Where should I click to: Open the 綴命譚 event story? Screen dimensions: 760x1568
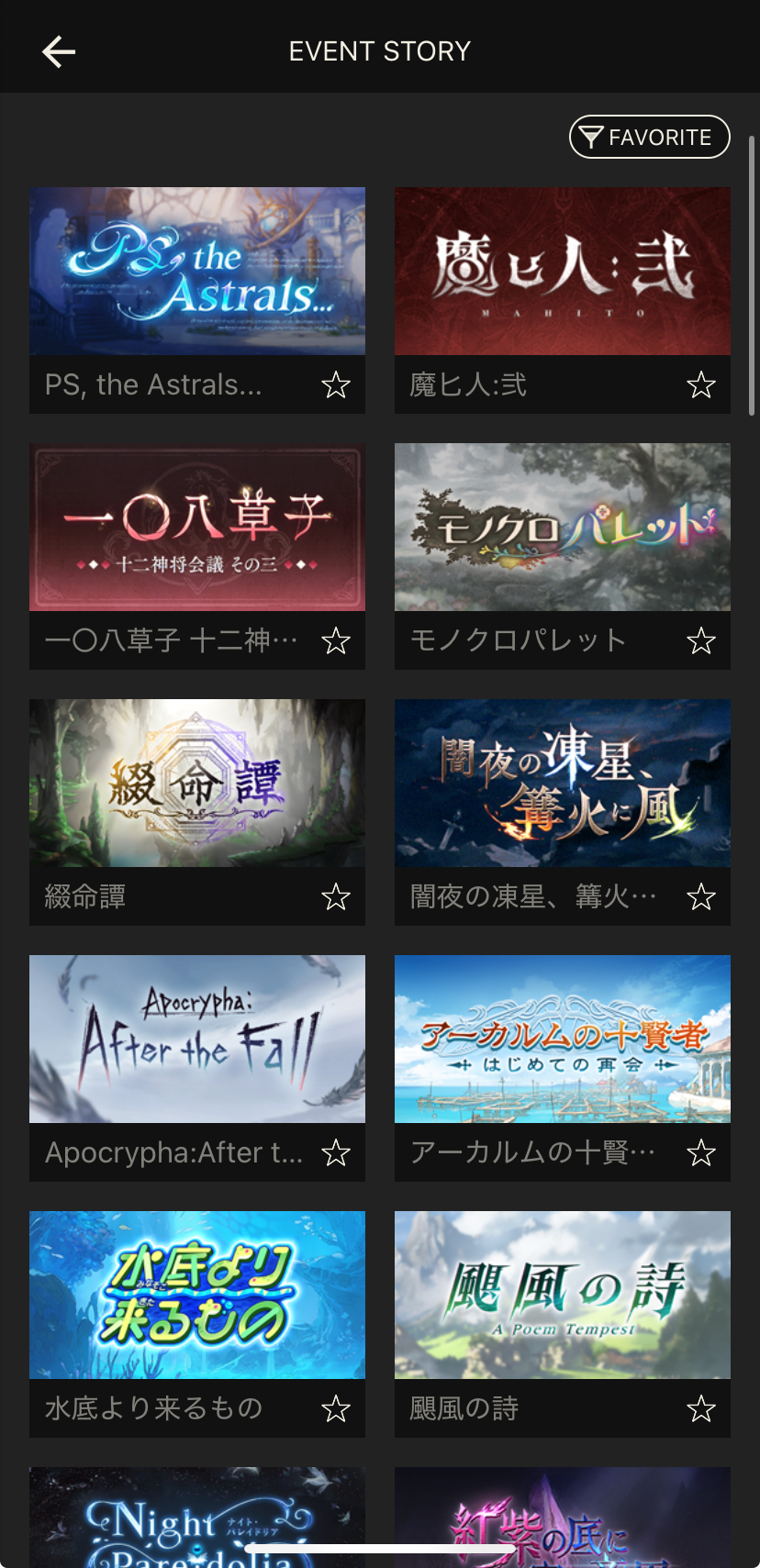point(197,784)
